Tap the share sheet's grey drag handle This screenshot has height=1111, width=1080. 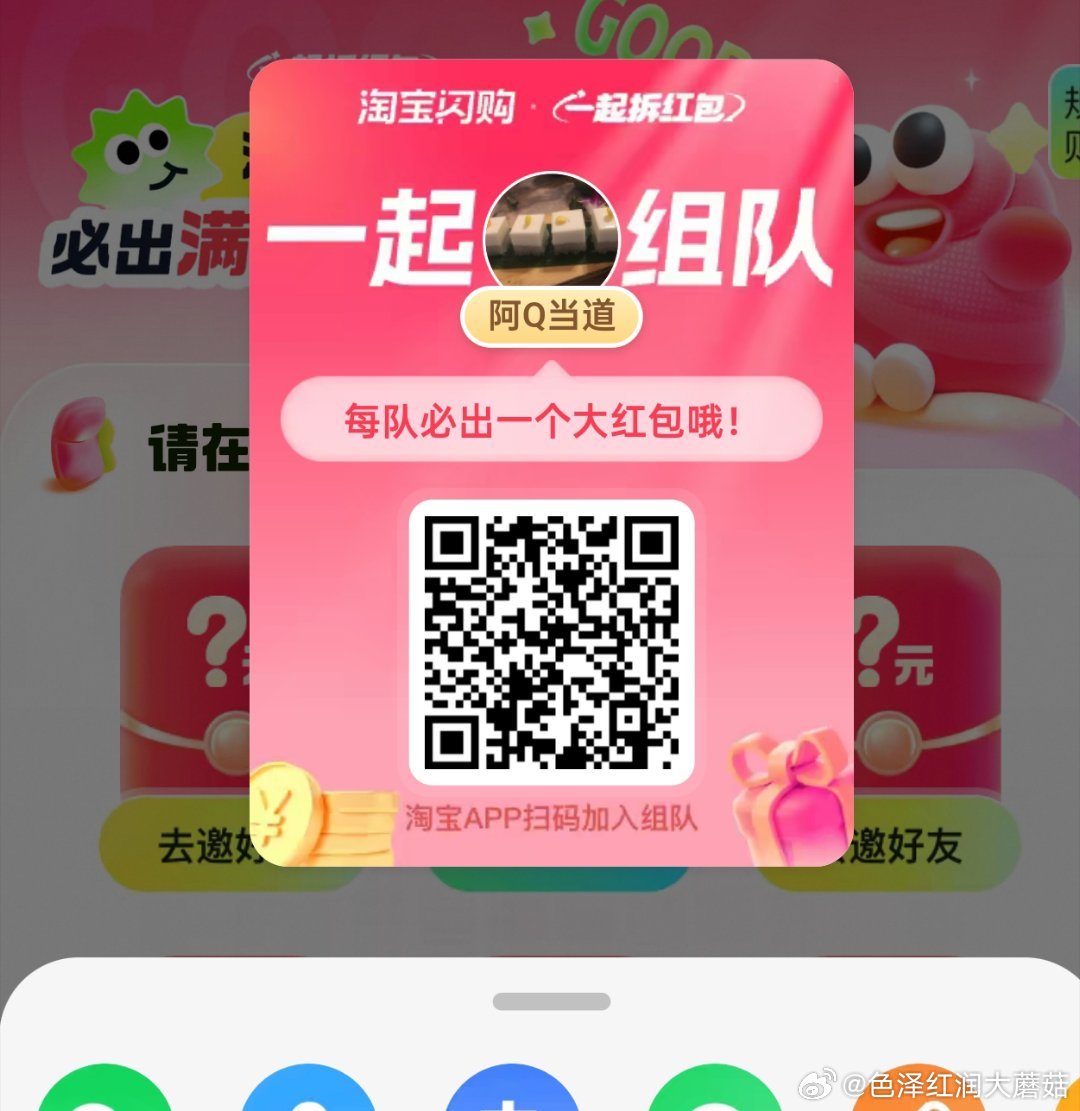click(x=551, y=1001)
